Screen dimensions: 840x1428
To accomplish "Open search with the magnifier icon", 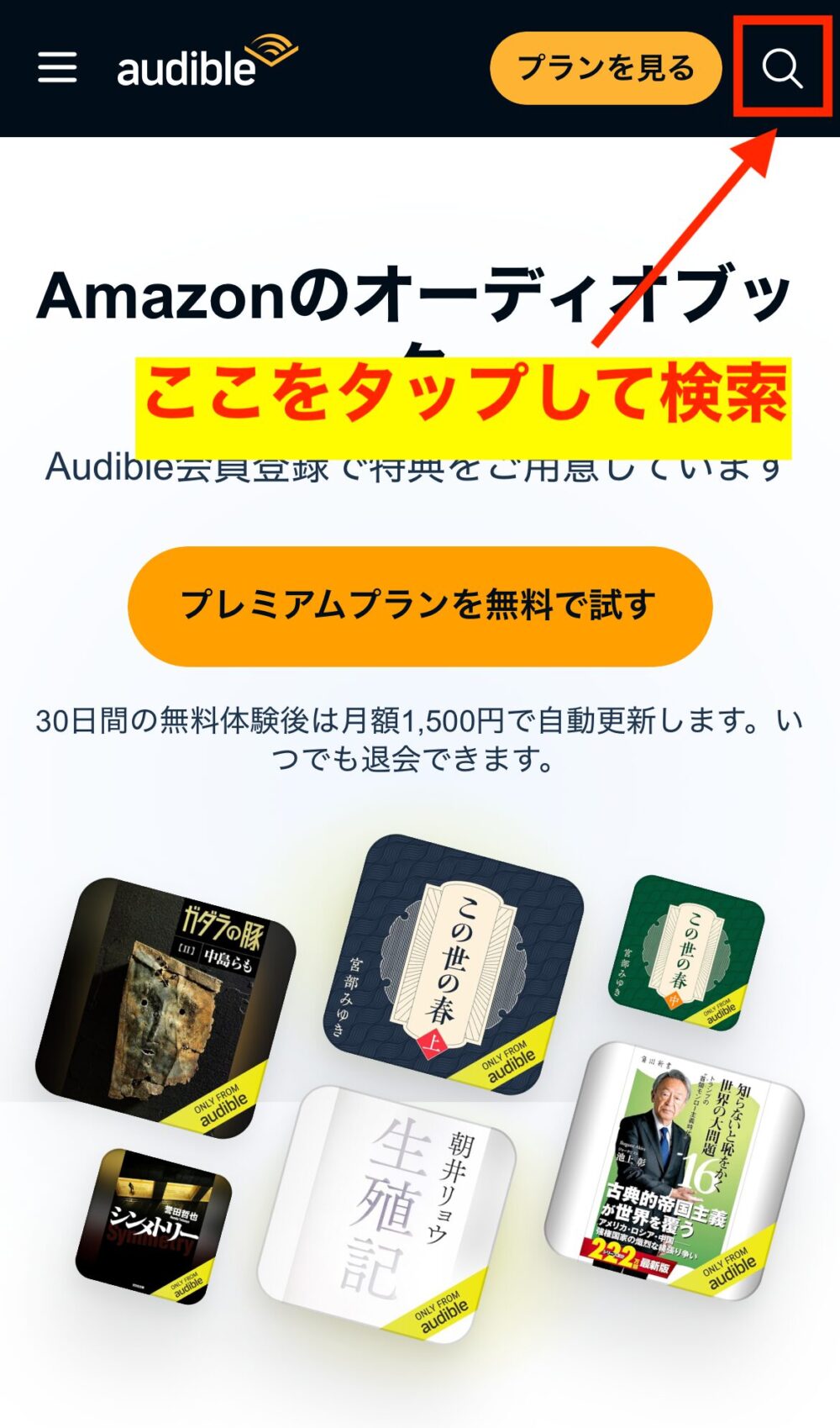I will tap(782, 68).
